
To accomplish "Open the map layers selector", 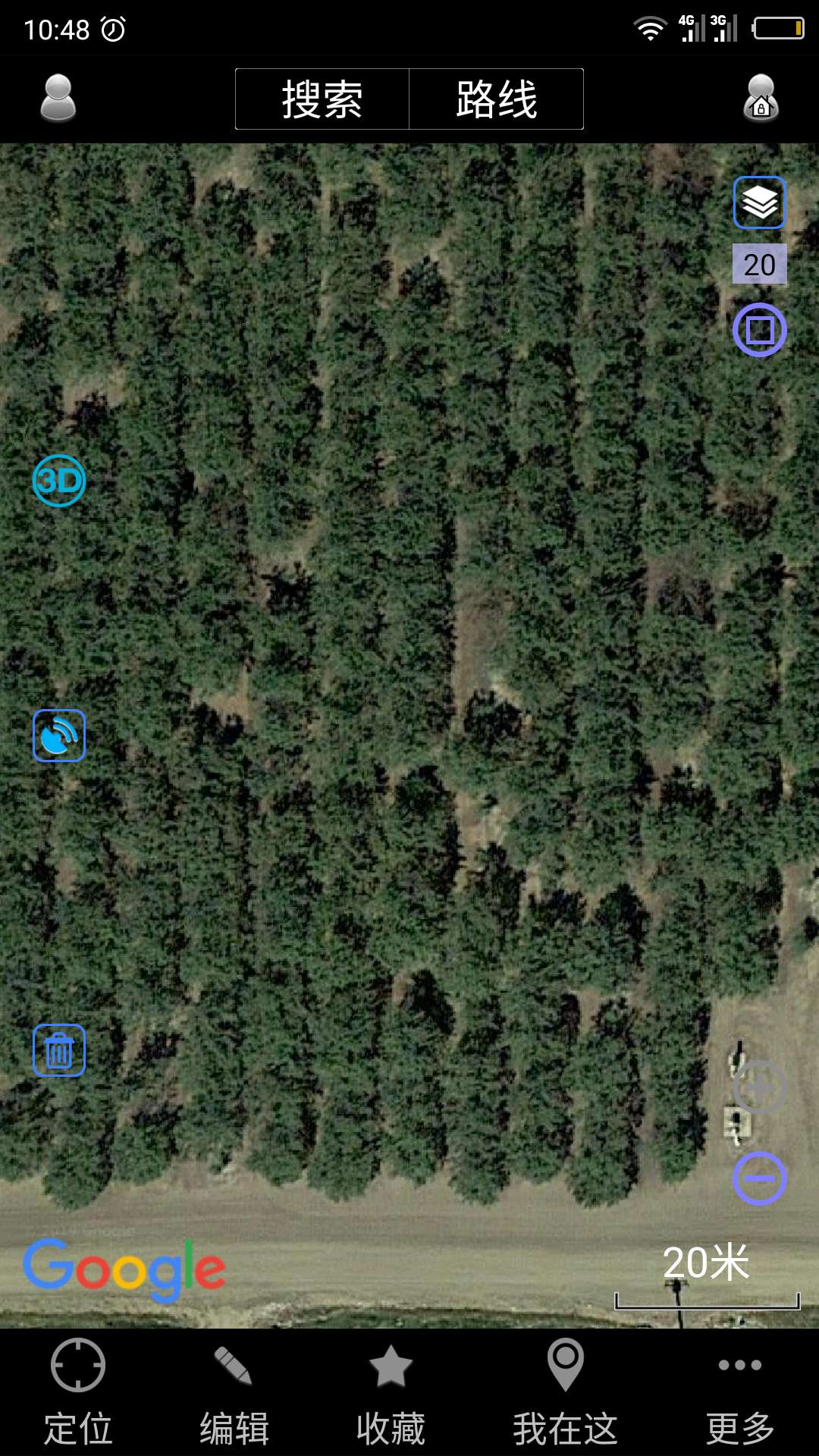I will point(759,202).
